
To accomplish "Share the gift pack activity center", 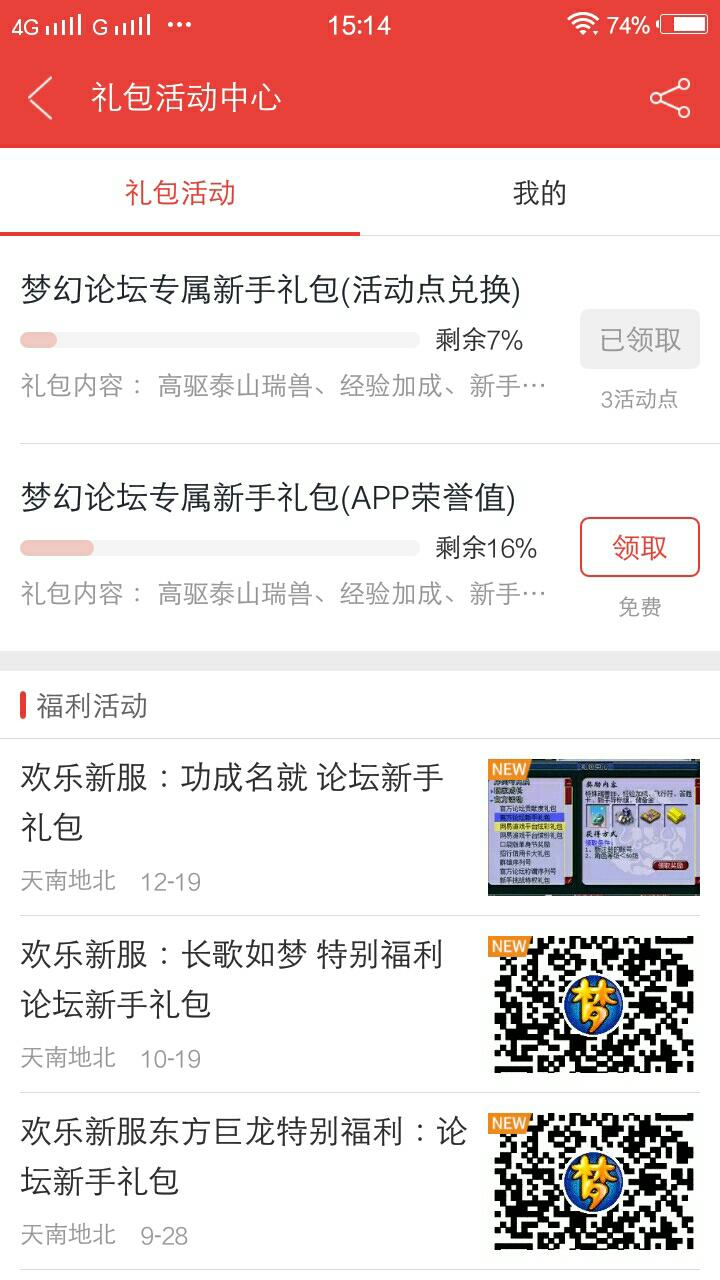I will (x=669, y=98).
